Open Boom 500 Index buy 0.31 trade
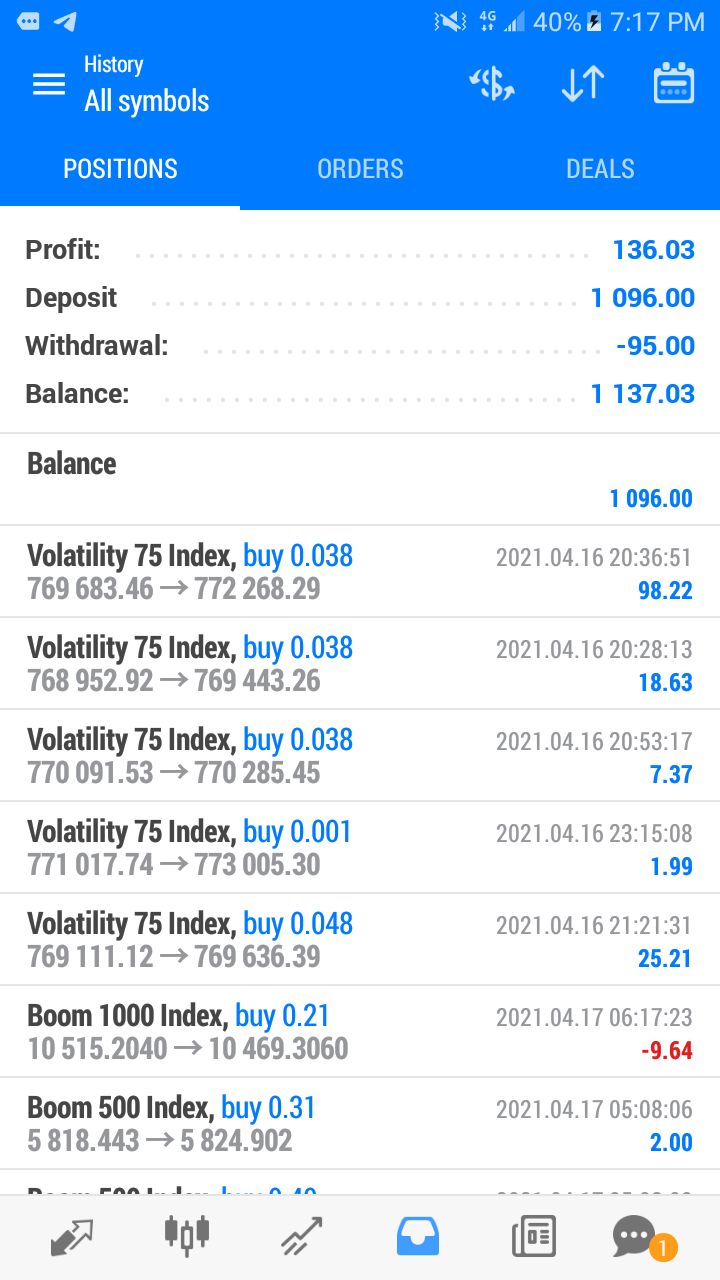This screenshot has height=1280, width=720. click(360, 1124)
